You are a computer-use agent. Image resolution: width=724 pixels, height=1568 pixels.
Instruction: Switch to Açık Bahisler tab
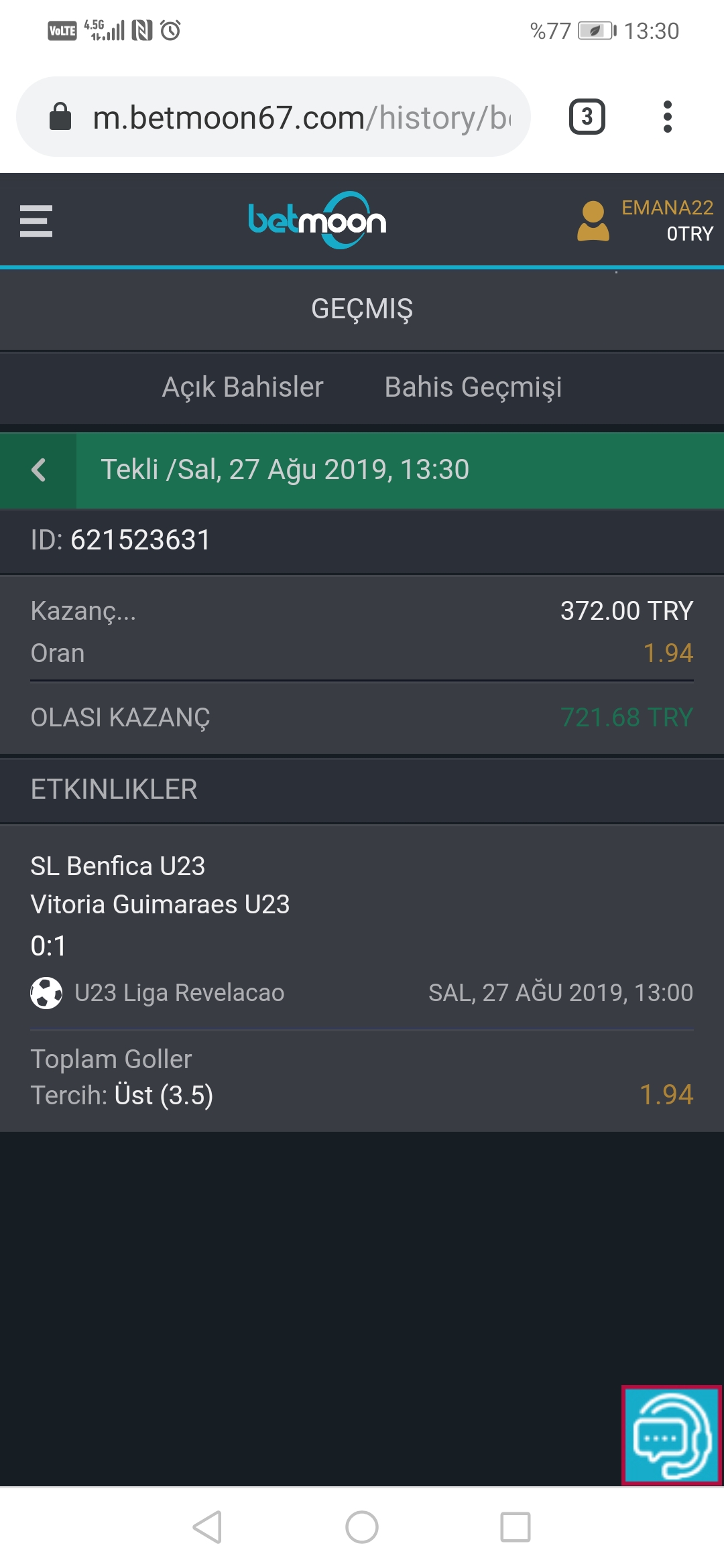(243, 387)
